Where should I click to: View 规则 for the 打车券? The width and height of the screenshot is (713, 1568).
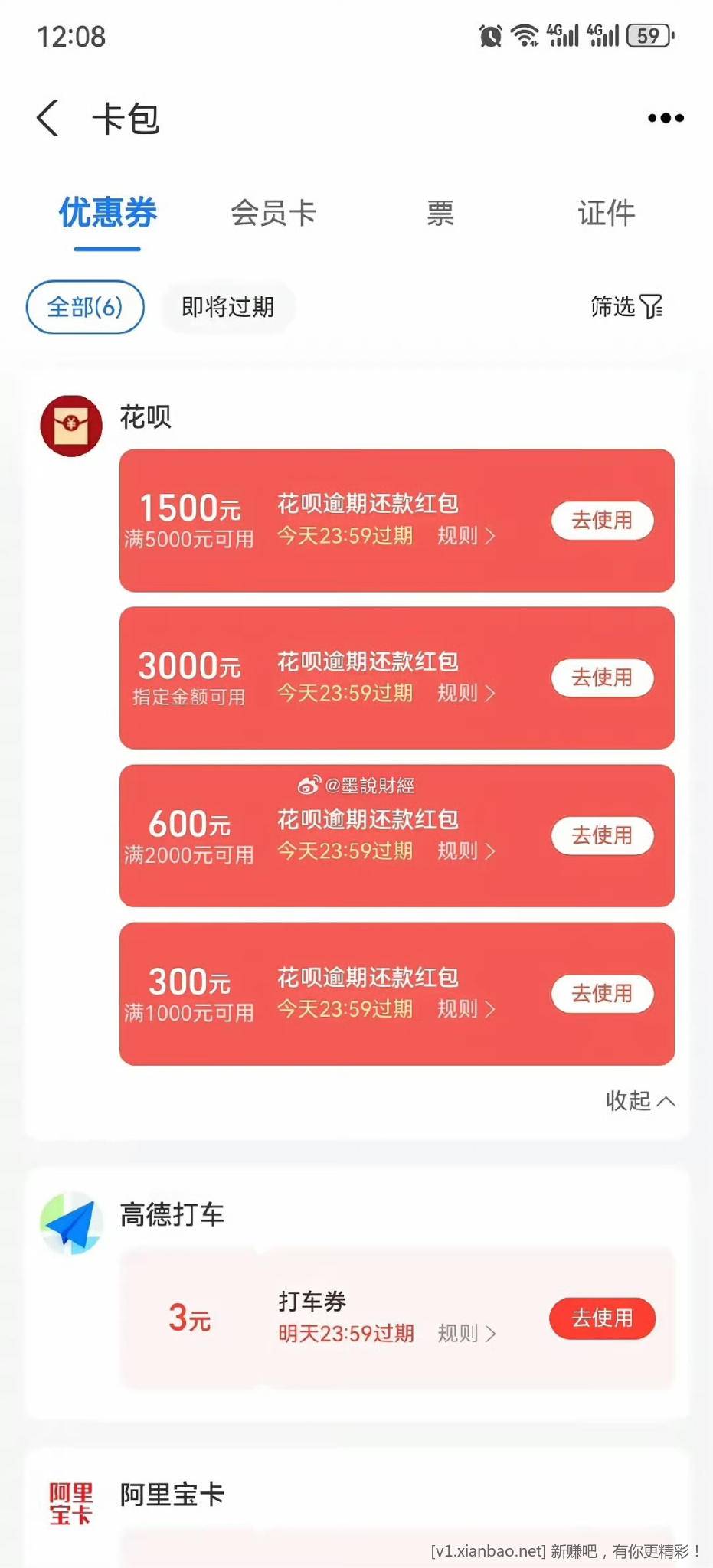tap(466, 1334)
